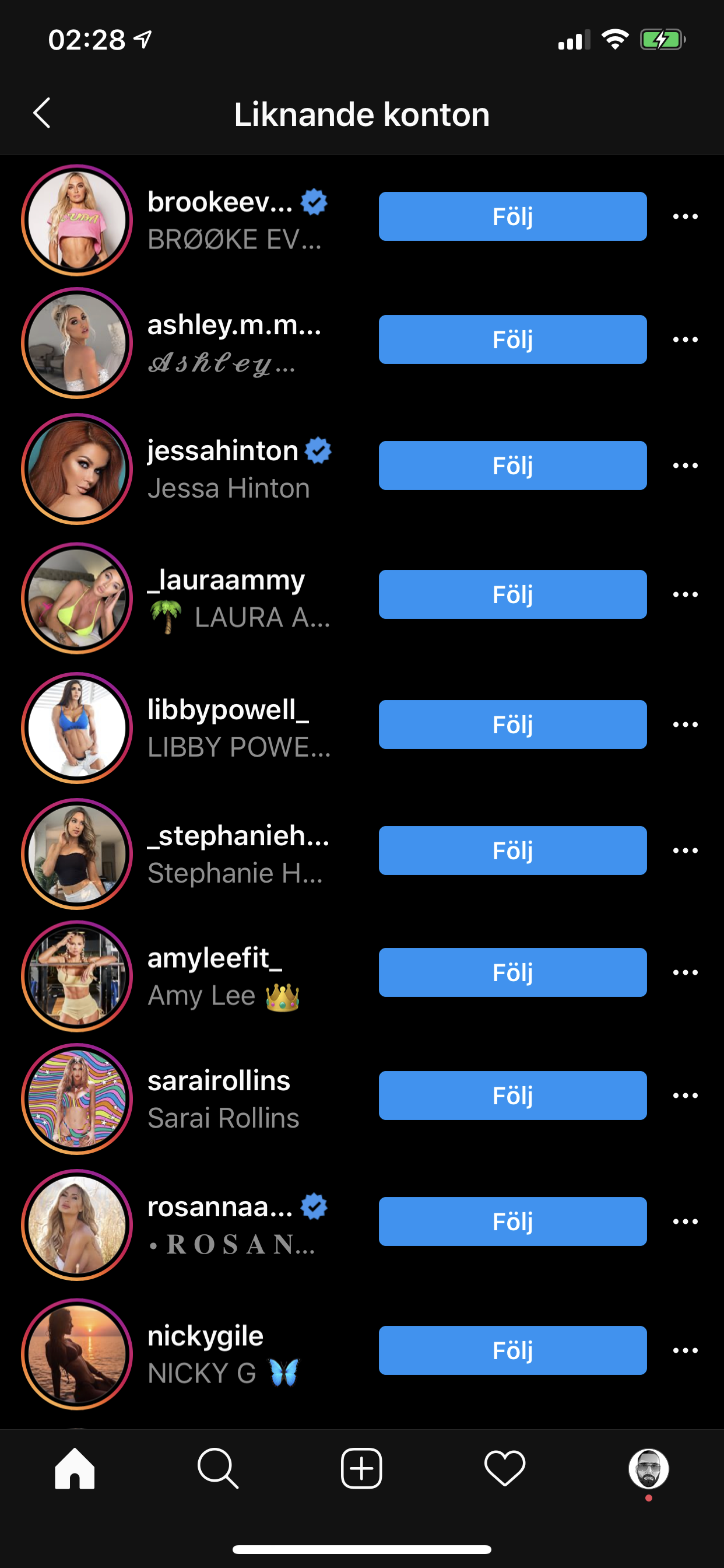
Task: Follow libbypowell_
Action: tap(512, 724)
